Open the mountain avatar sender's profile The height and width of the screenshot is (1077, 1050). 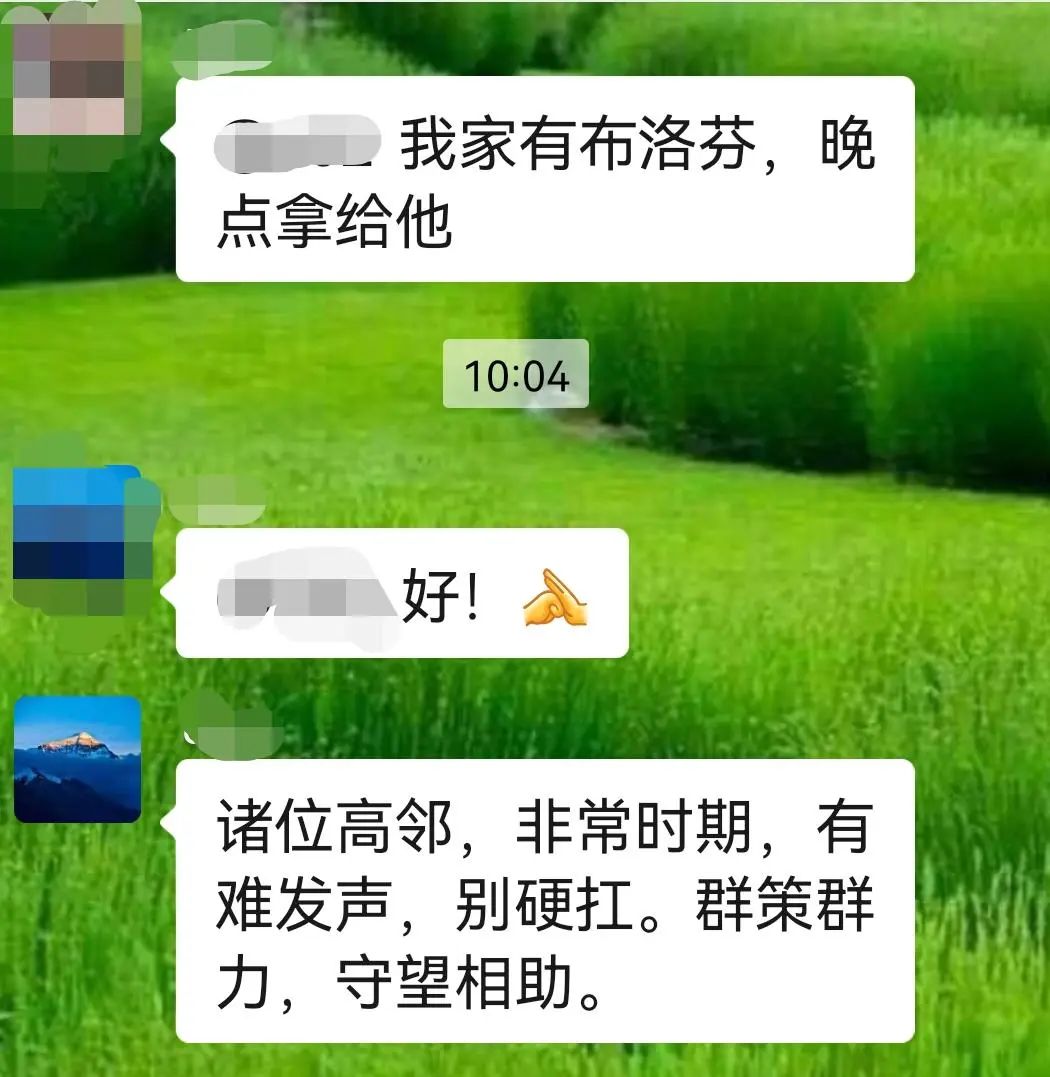pos(77,759)
